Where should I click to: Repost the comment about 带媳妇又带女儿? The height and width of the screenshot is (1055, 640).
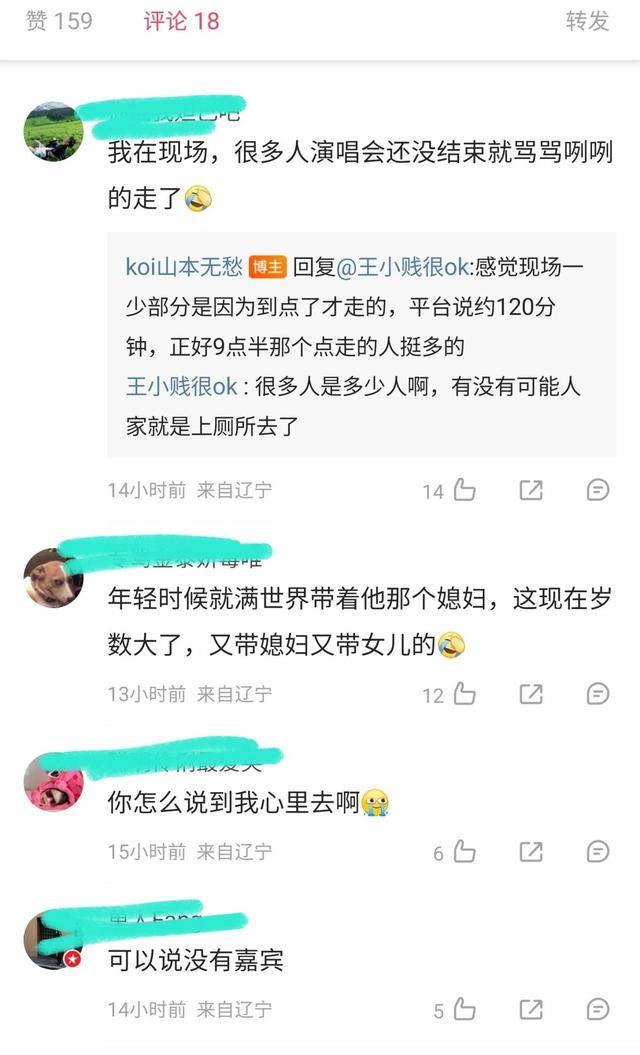pos(531,693)
